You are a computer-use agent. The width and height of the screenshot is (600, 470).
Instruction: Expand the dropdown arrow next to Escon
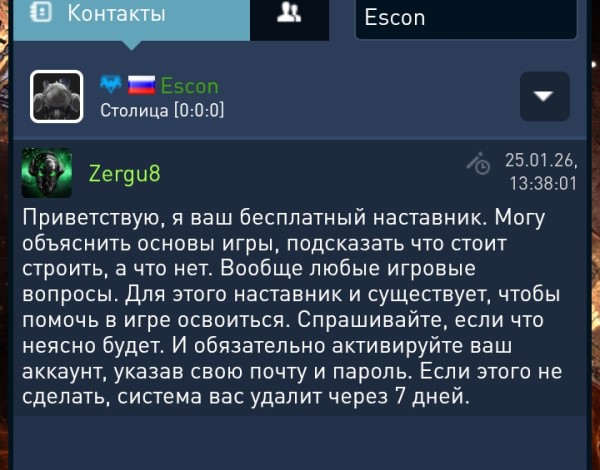click(x=545, y=96)
